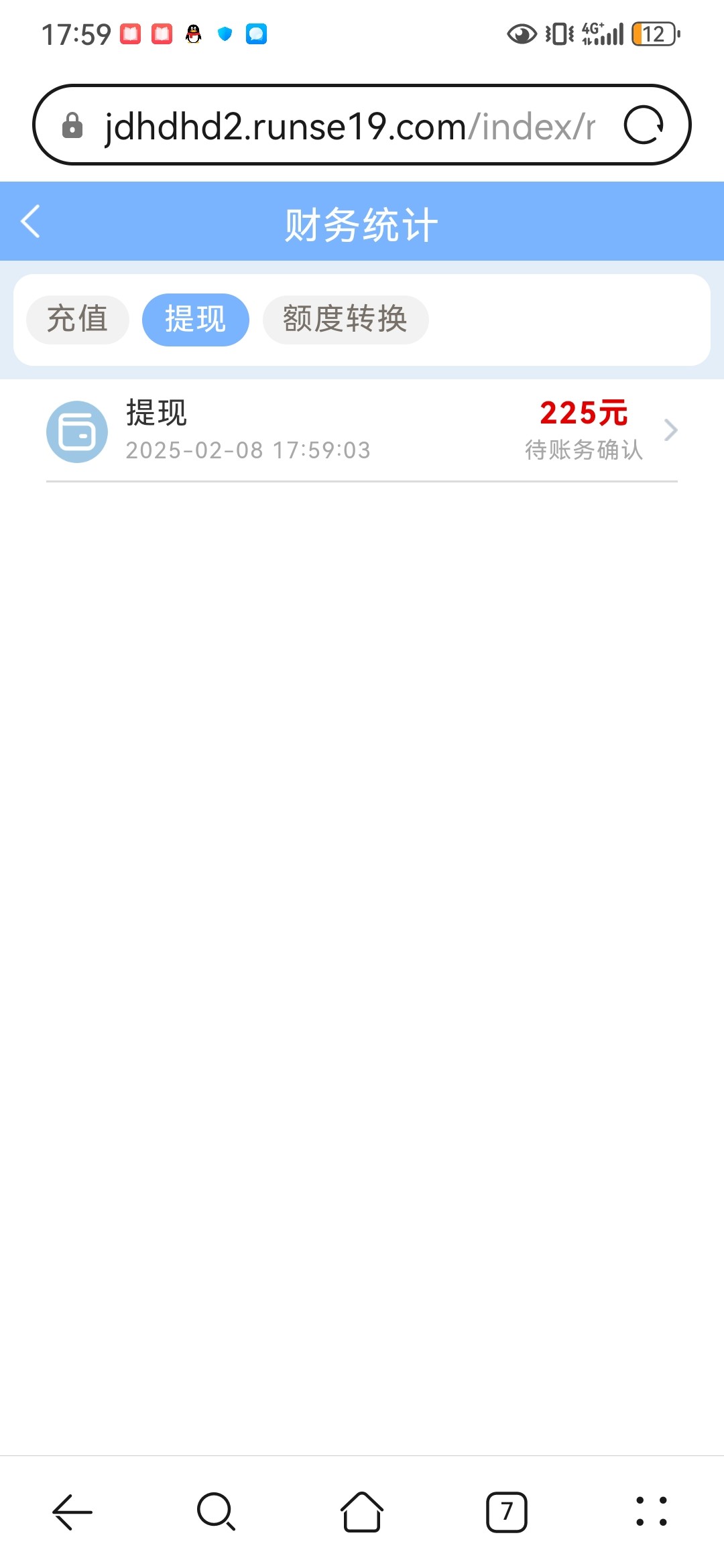
Task: Go back from the 财务统计 page
Action: tap(31, 221)
